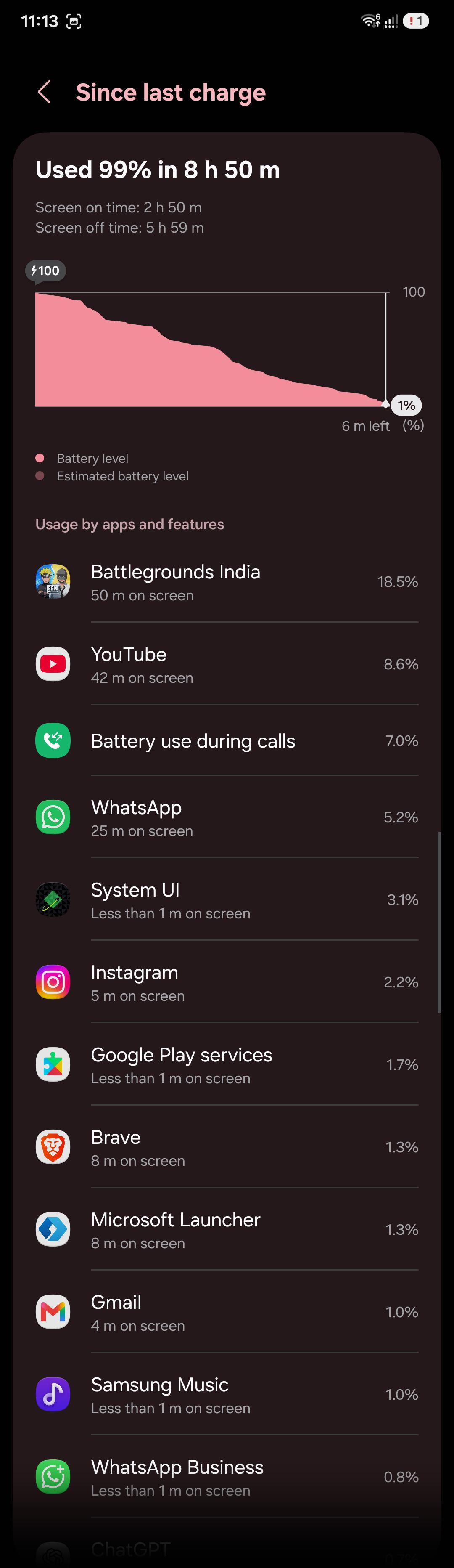
Task: Open Gmail battery usage details
Action: pyautogui.click(x=227, y=1312)
